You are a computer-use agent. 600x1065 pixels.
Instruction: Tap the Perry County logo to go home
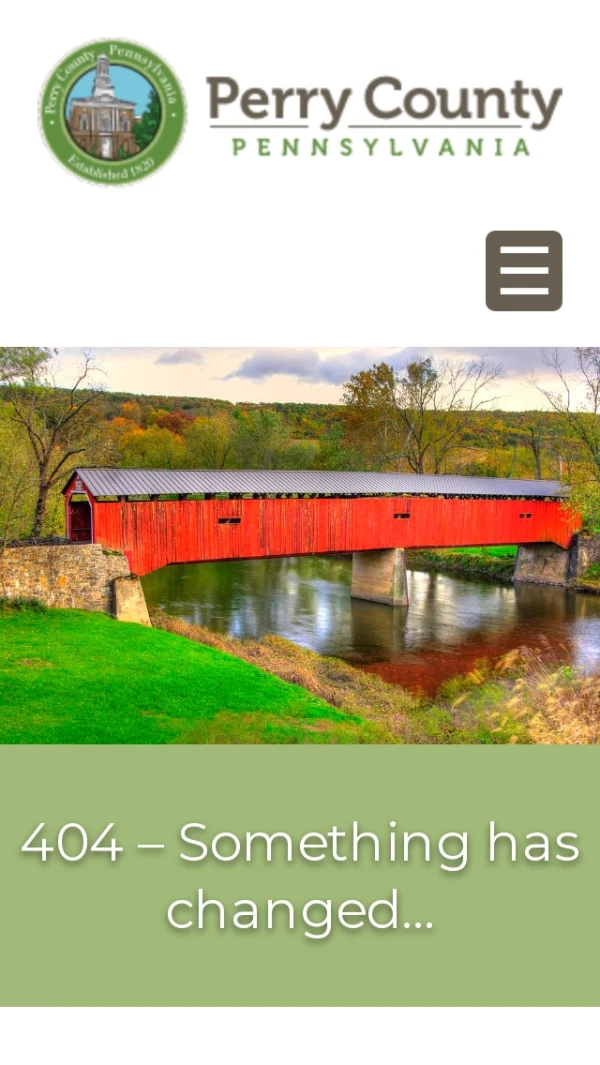pos(300,112)
